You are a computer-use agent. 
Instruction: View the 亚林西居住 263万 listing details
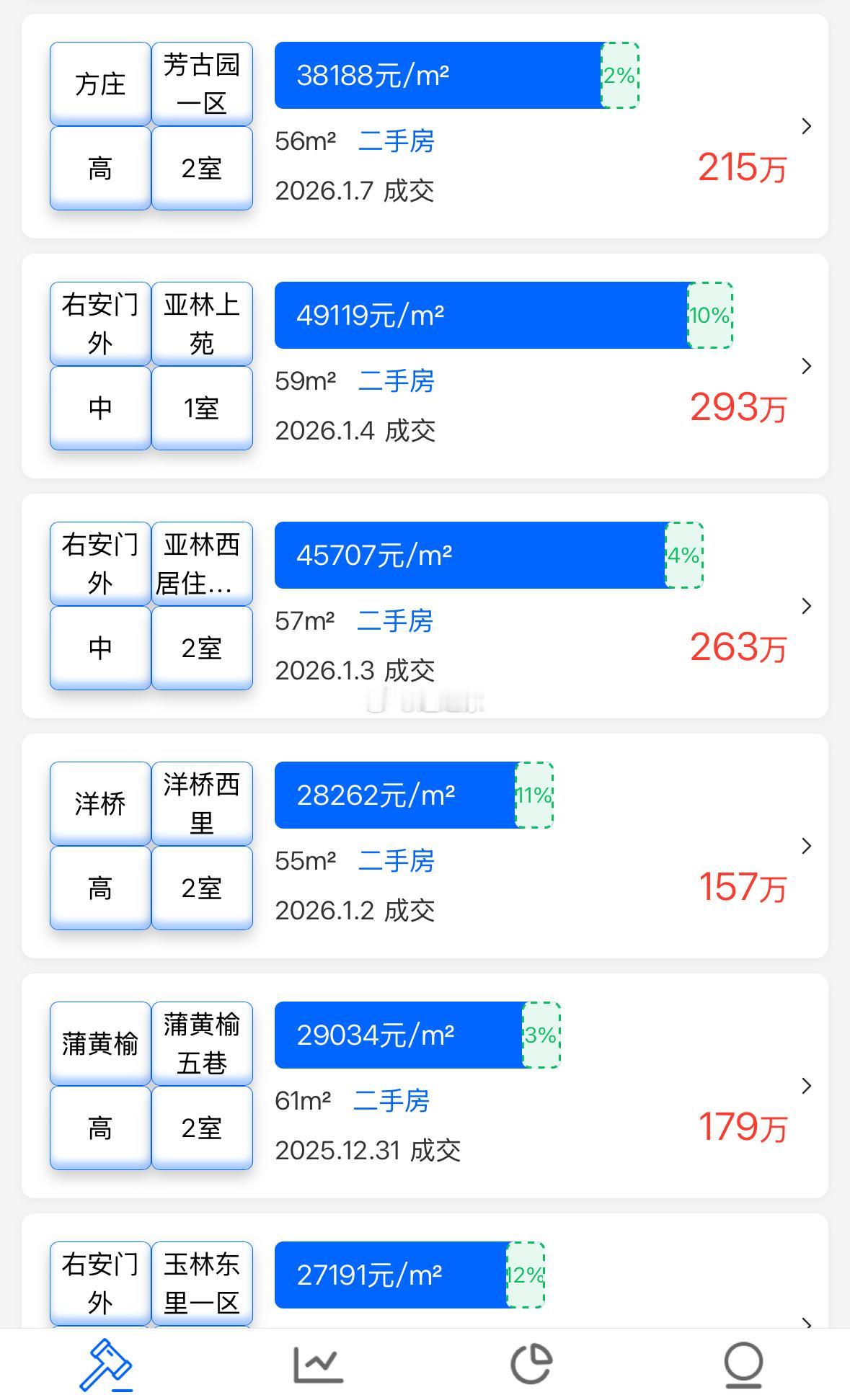425,606
